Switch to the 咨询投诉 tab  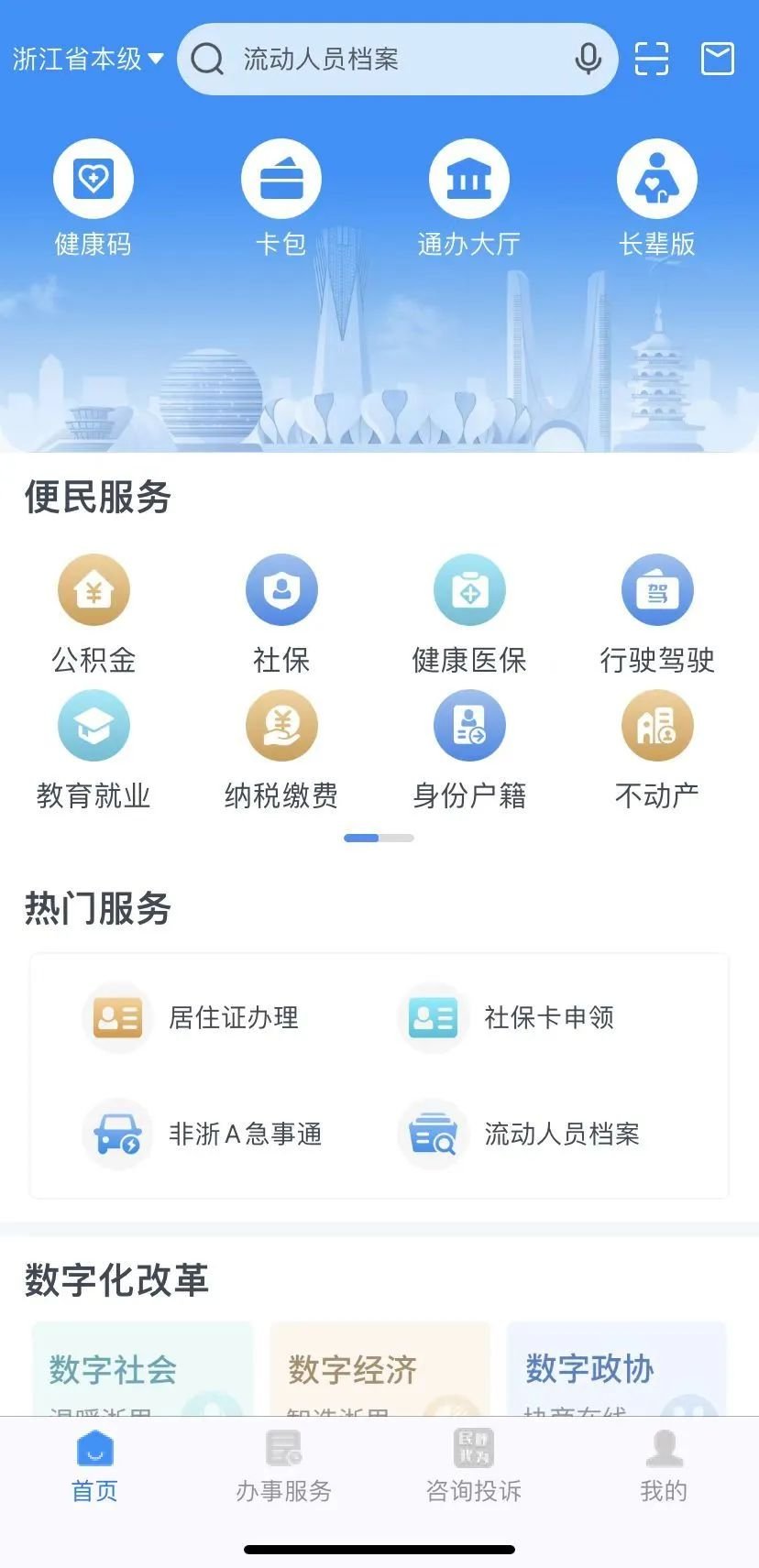[x=474, y=1468]
